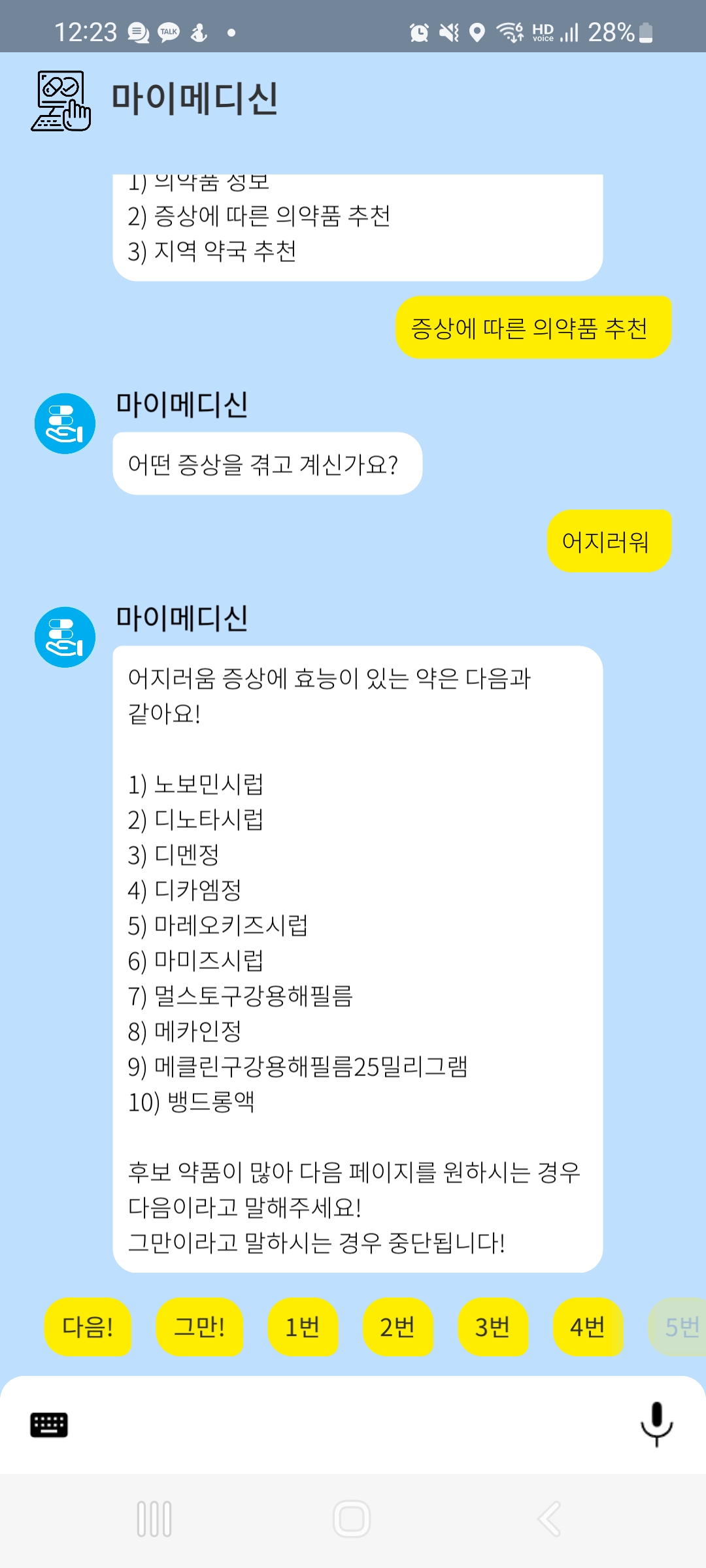Pick the 2번 quick reply
Viewport: 706px width, 1568px height.
[x=397, y=1327]
